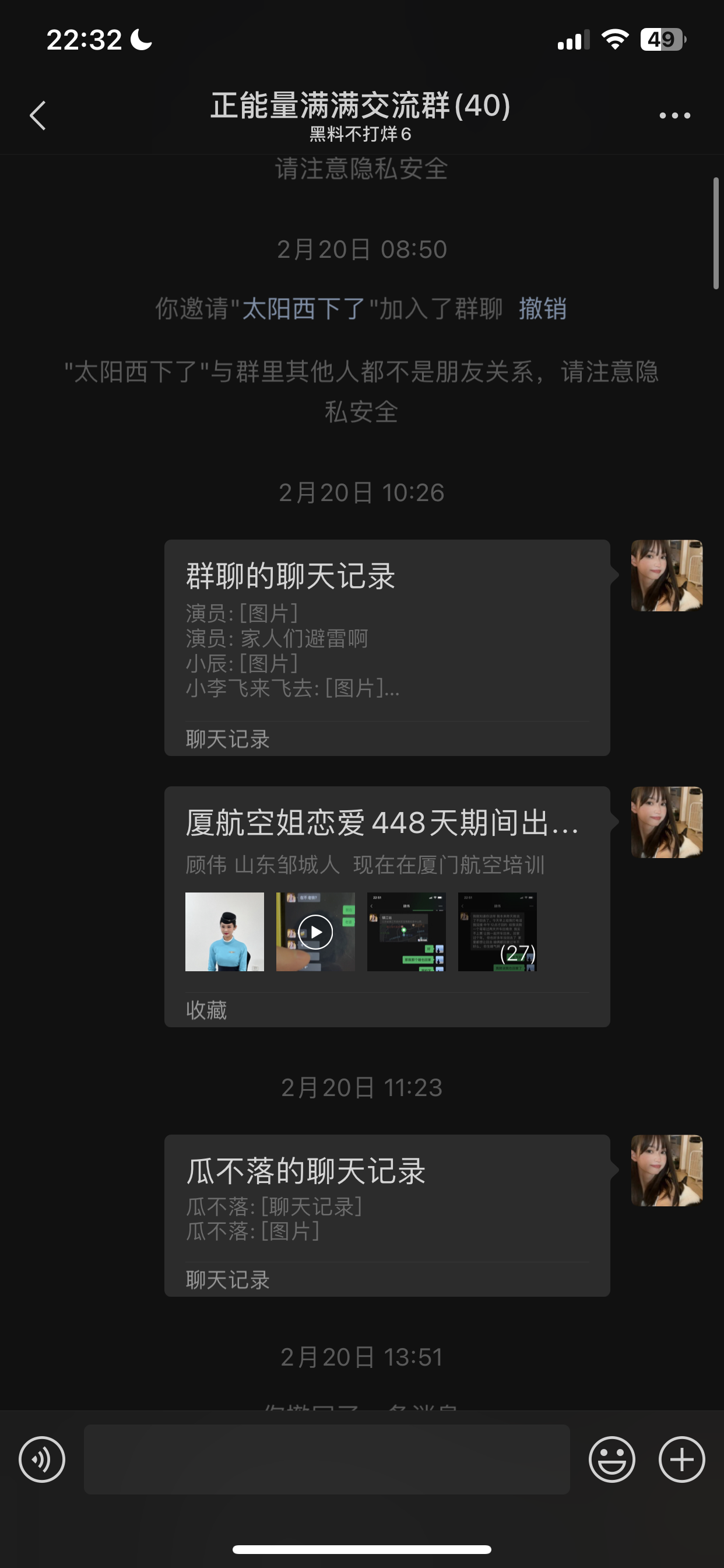Open the 群聊的聊天记录 card

387,647
